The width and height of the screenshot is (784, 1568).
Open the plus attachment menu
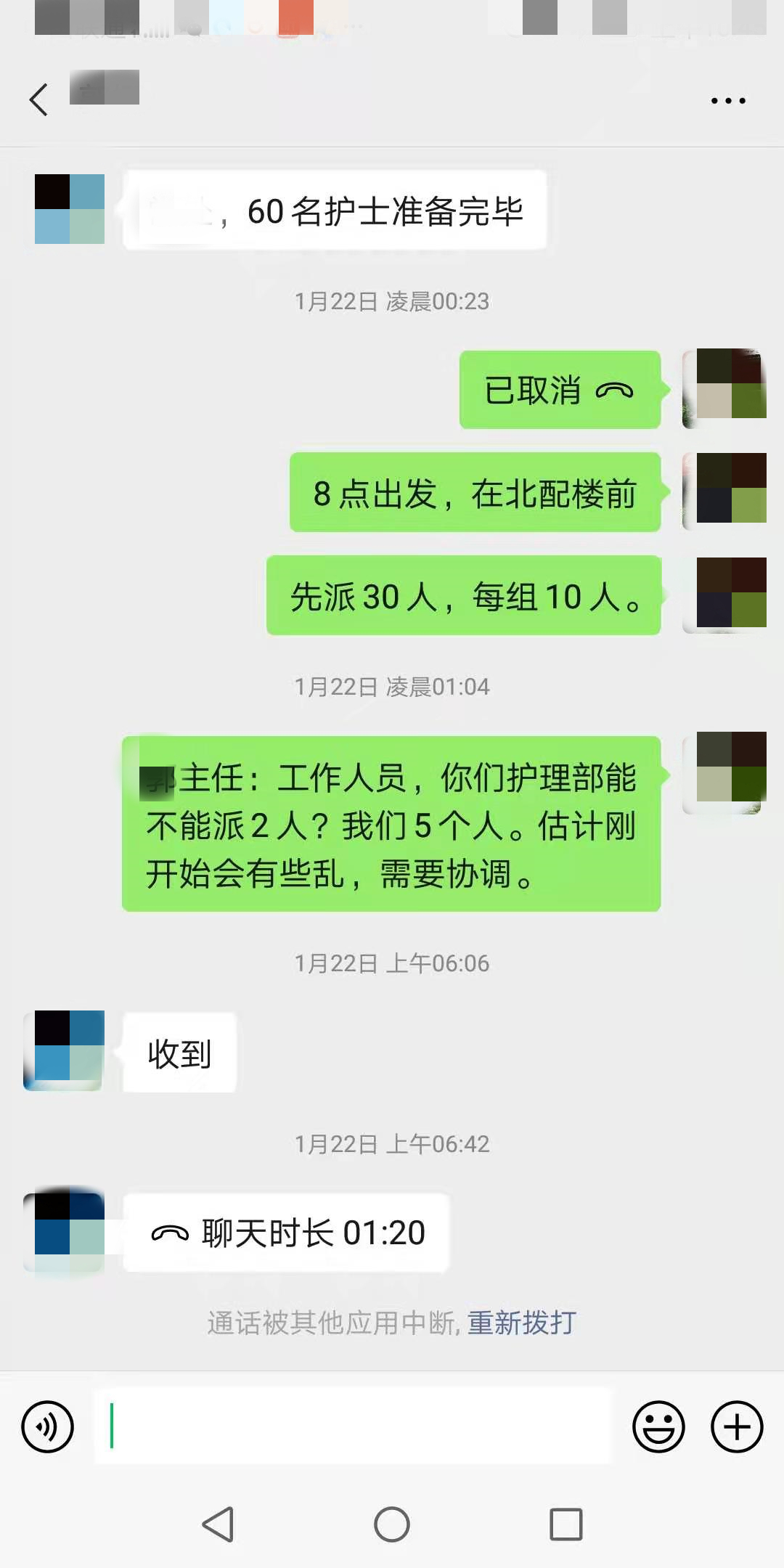[x=736, y=1427]
